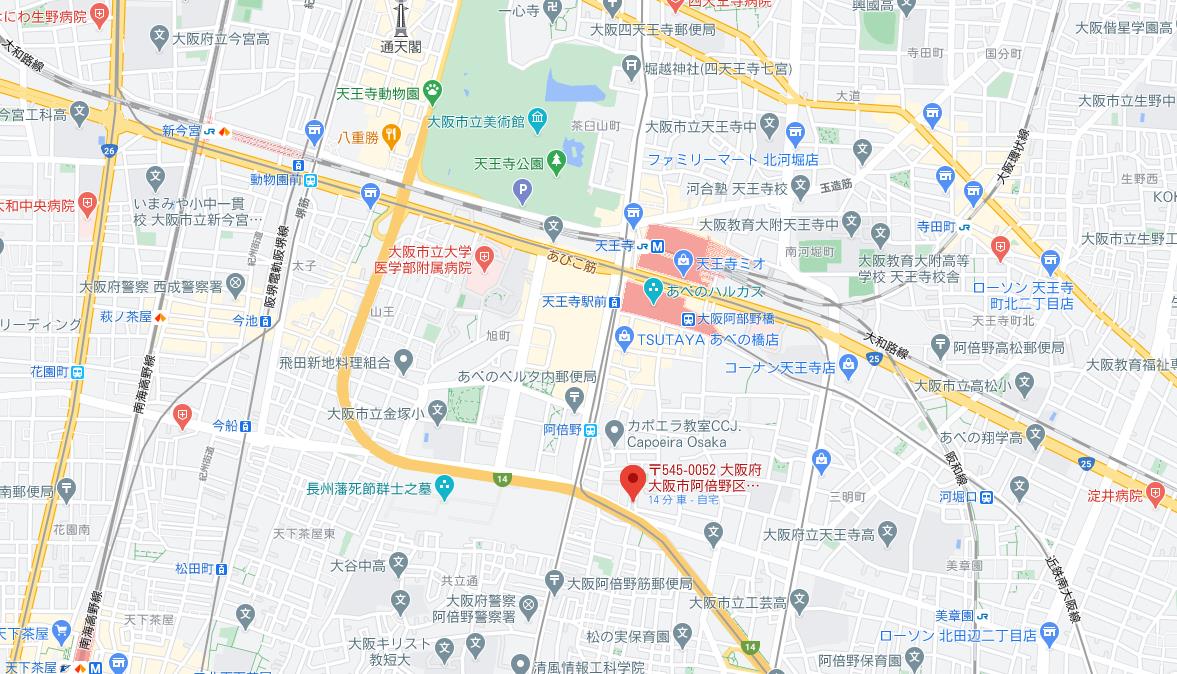Viewport: 1177px width, 674px height.
Task: Select the 堀越神社 shrine marker
Action: (631, 66)
